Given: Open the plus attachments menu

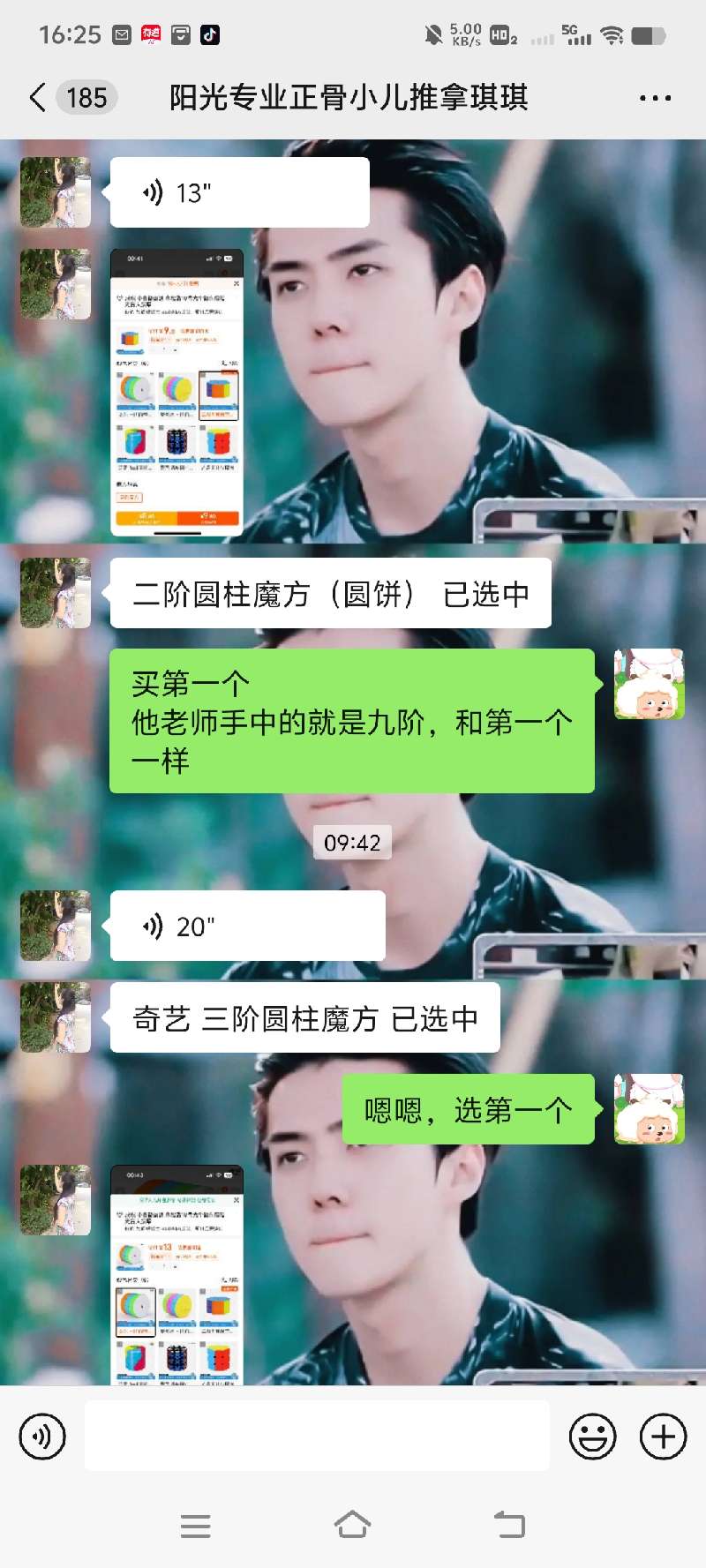Looking at the screenshot, I should click(x=663, y=1437).
